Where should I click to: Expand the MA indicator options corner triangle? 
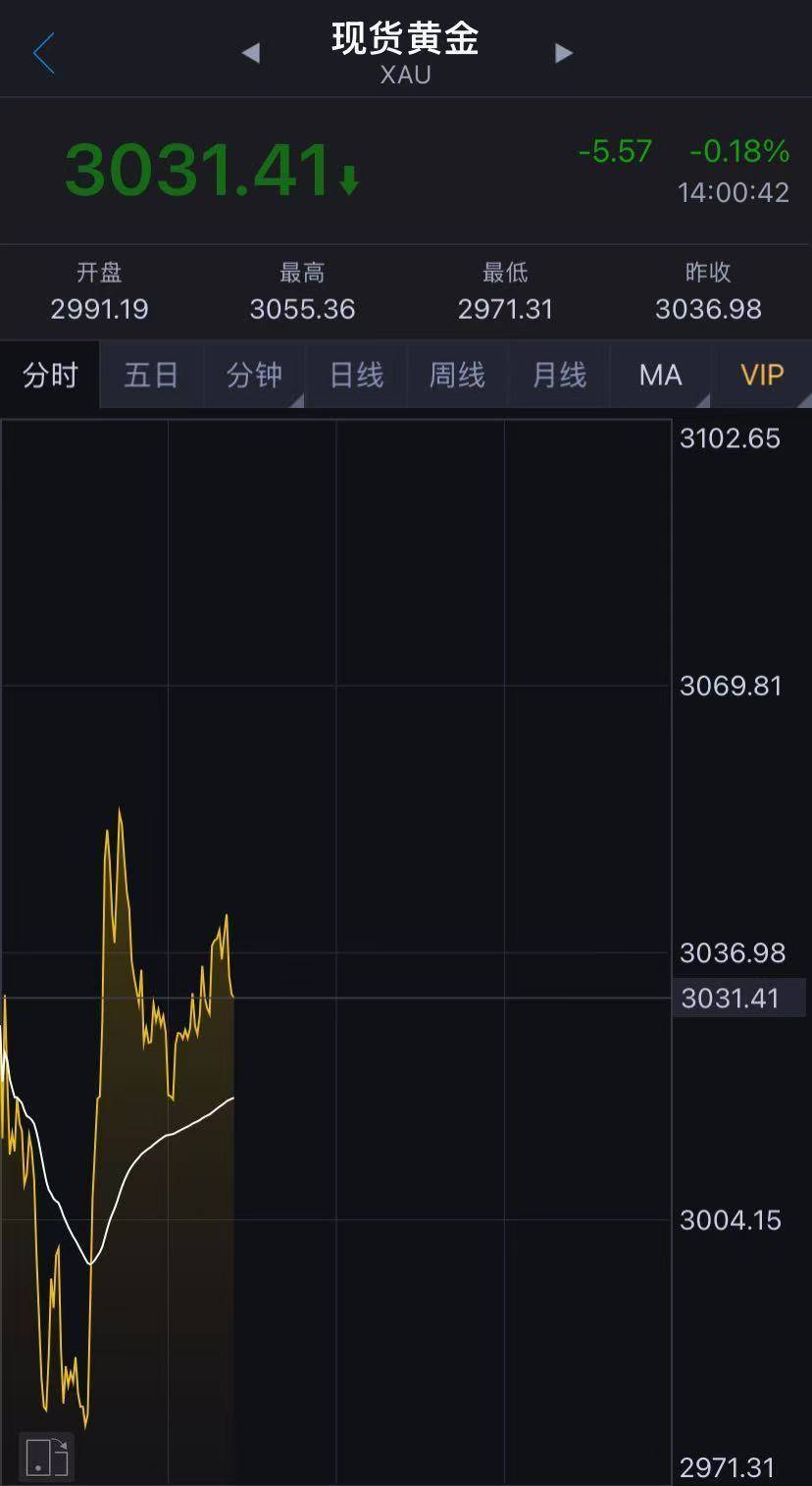coord(701,401)
